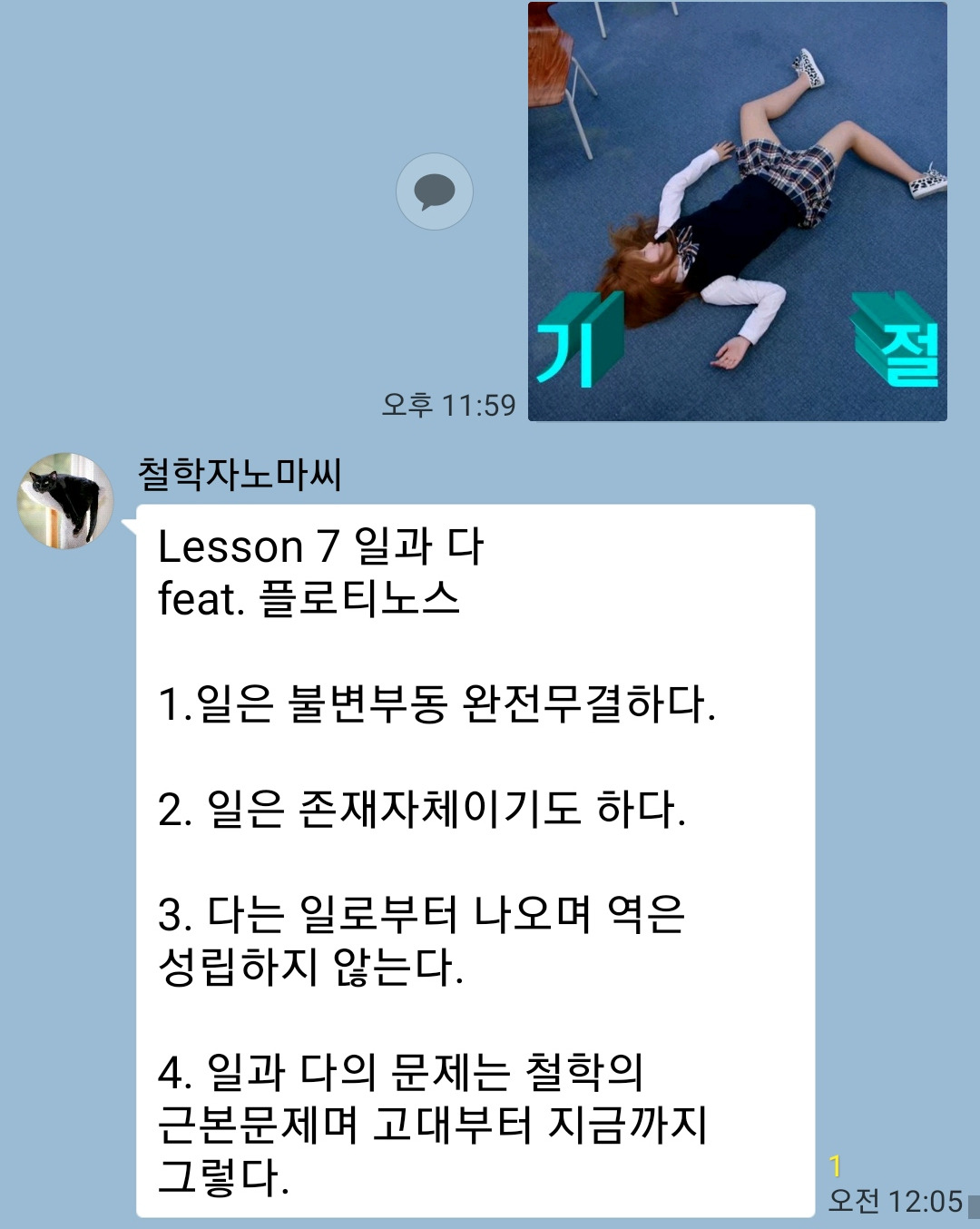Tap the Lesson 7 message bubble
Image resolution: width=980 pixels, height=1229 pixels.
[x=475, y=860]
